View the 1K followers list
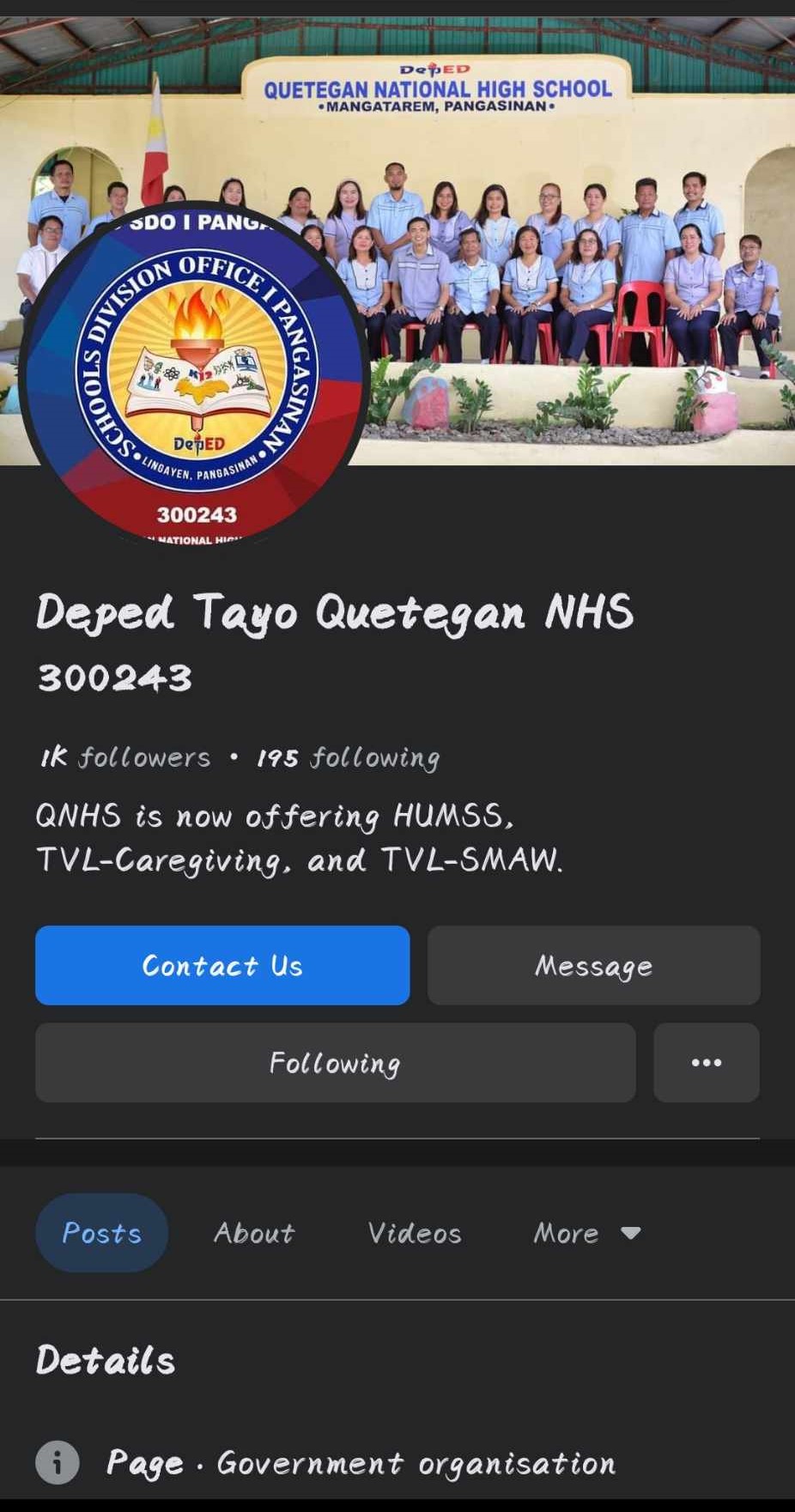Image resolution: width=795 pixels, height=1512 pixels. (x=126, y=756)
